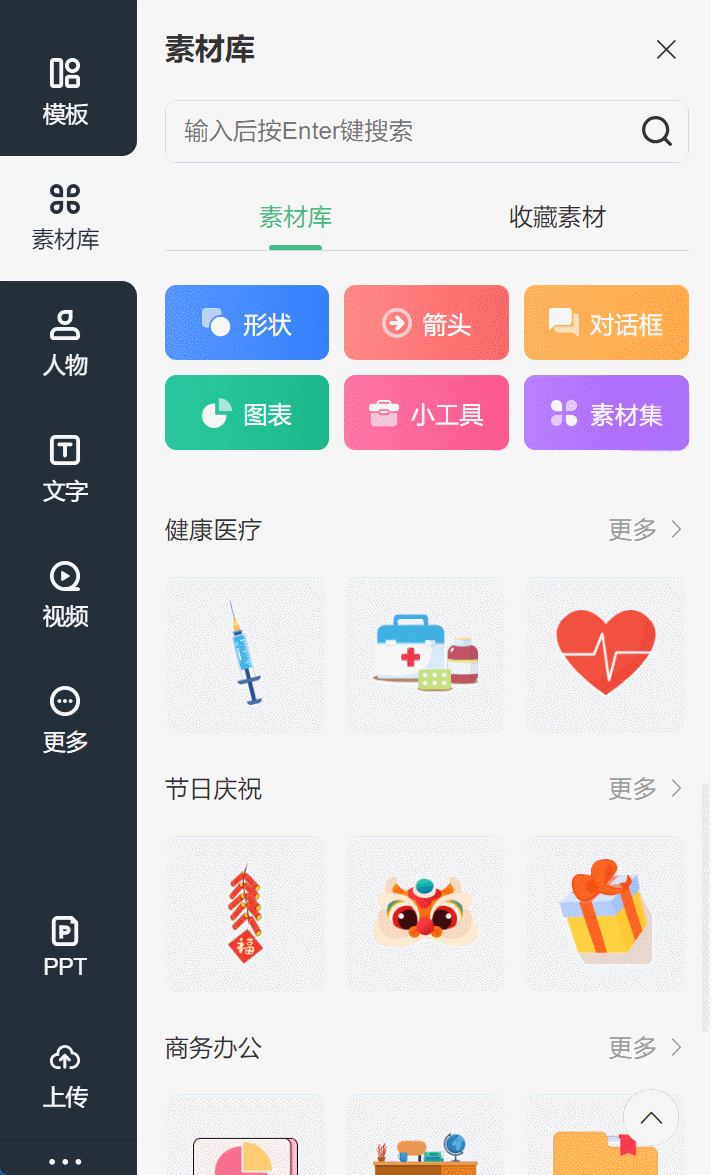Viewport: 711px width, 1175px height.
Task: Open the 模板 sidebar section
Action: [66, 91]
